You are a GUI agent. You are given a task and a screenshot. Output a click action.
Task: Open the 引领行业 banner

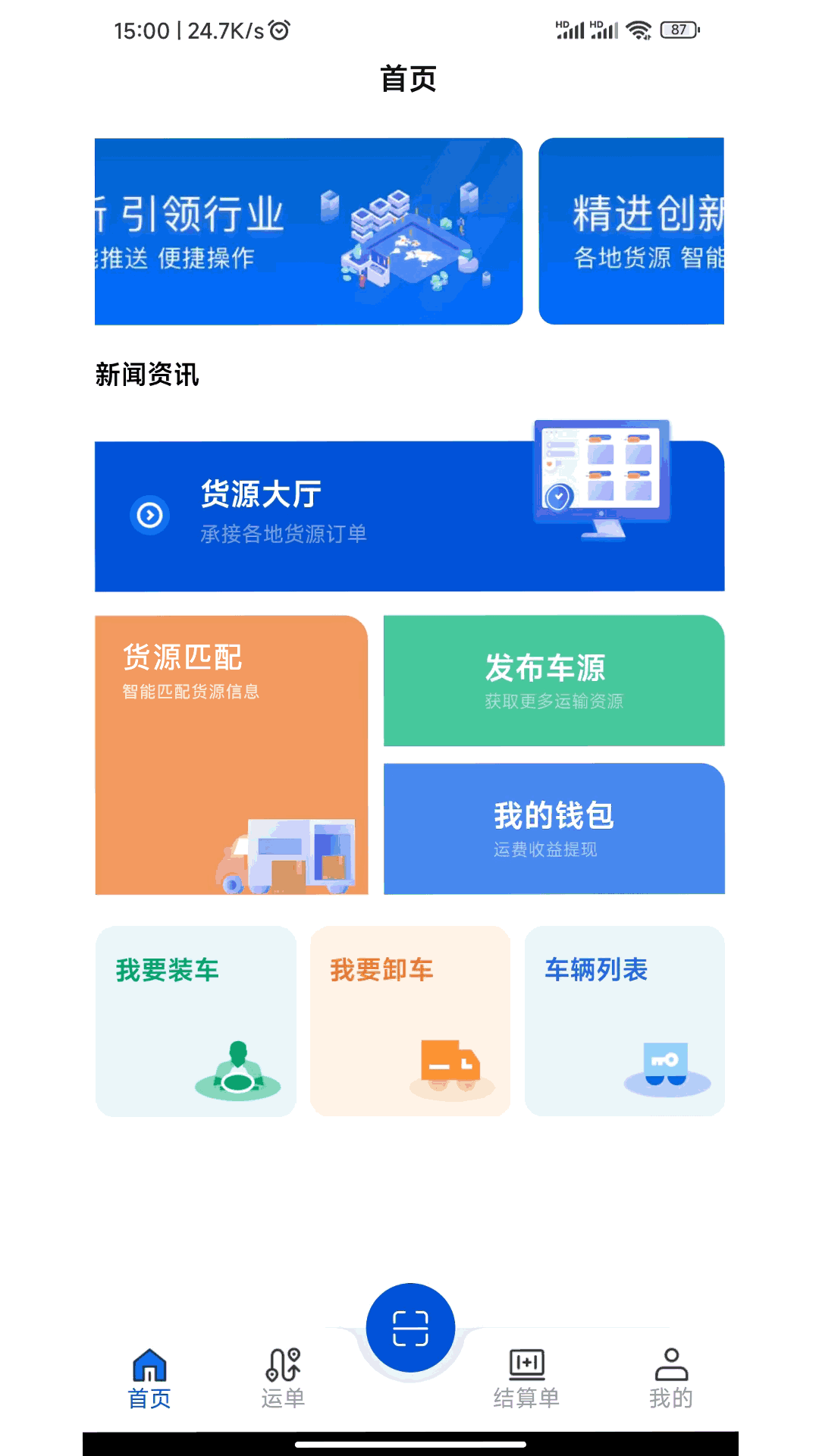[309, 231]
